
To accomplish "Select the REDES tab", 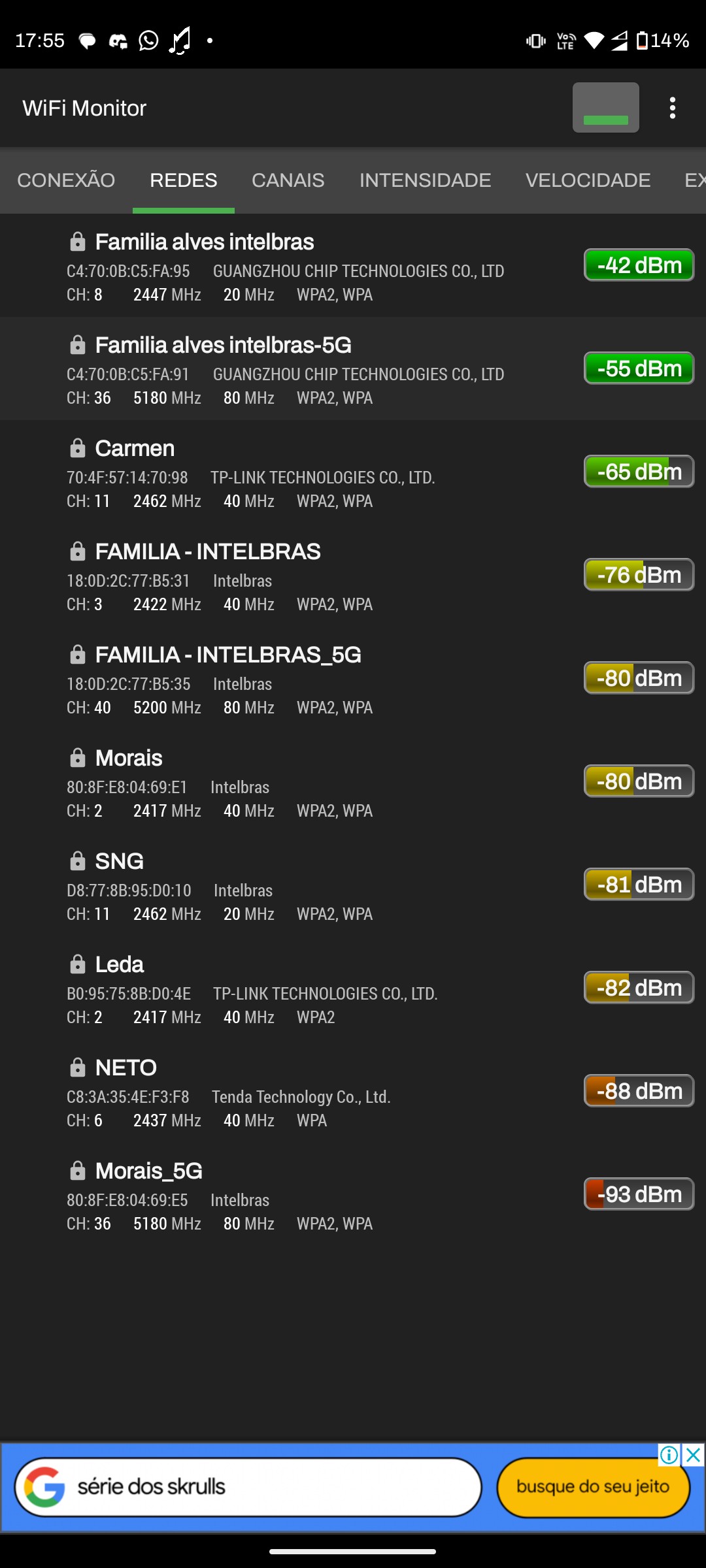I will pos(183,180).
